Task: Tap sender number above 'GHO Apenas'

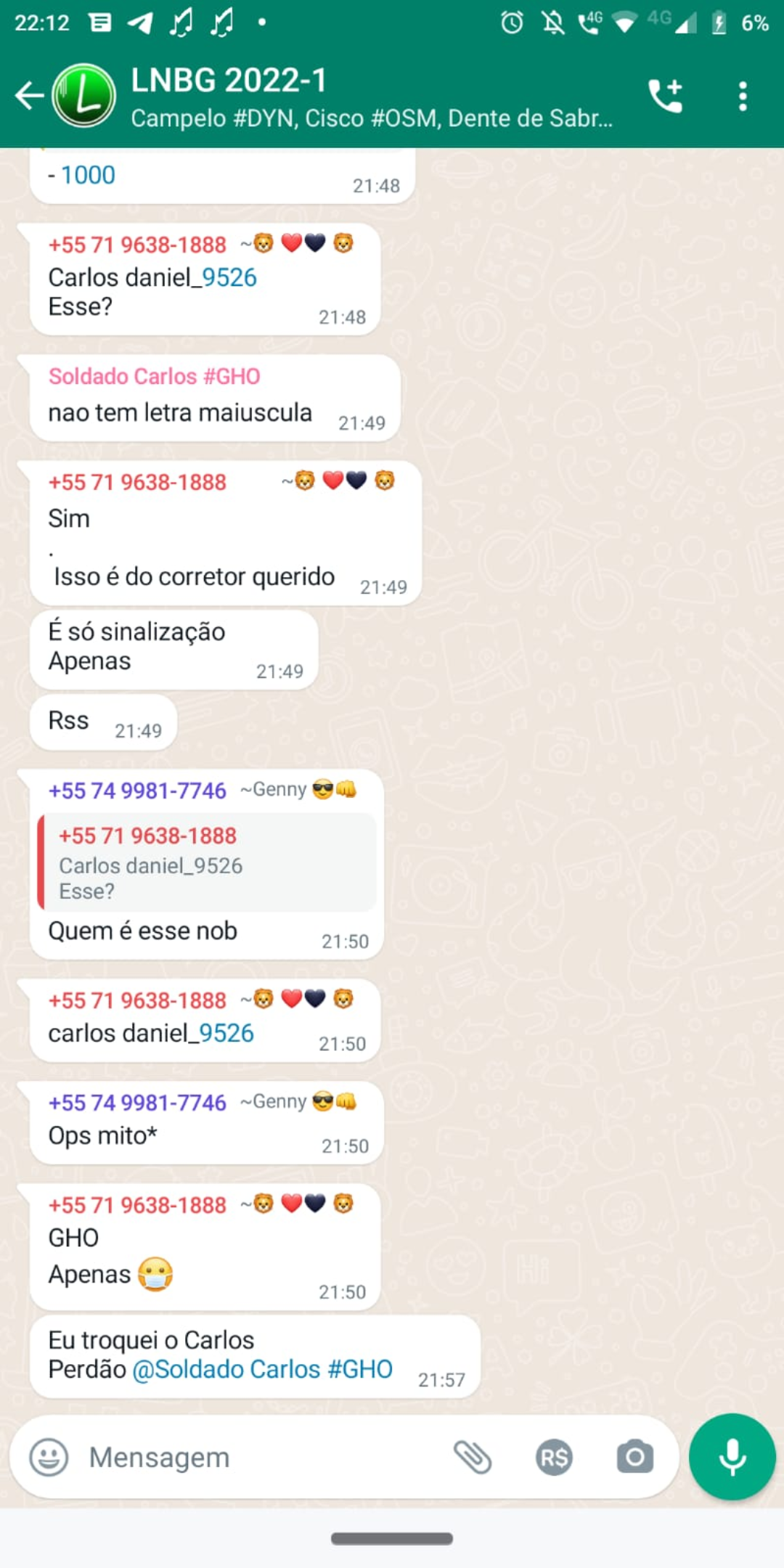Action: pyautogui.click(x=137, y=1205)
